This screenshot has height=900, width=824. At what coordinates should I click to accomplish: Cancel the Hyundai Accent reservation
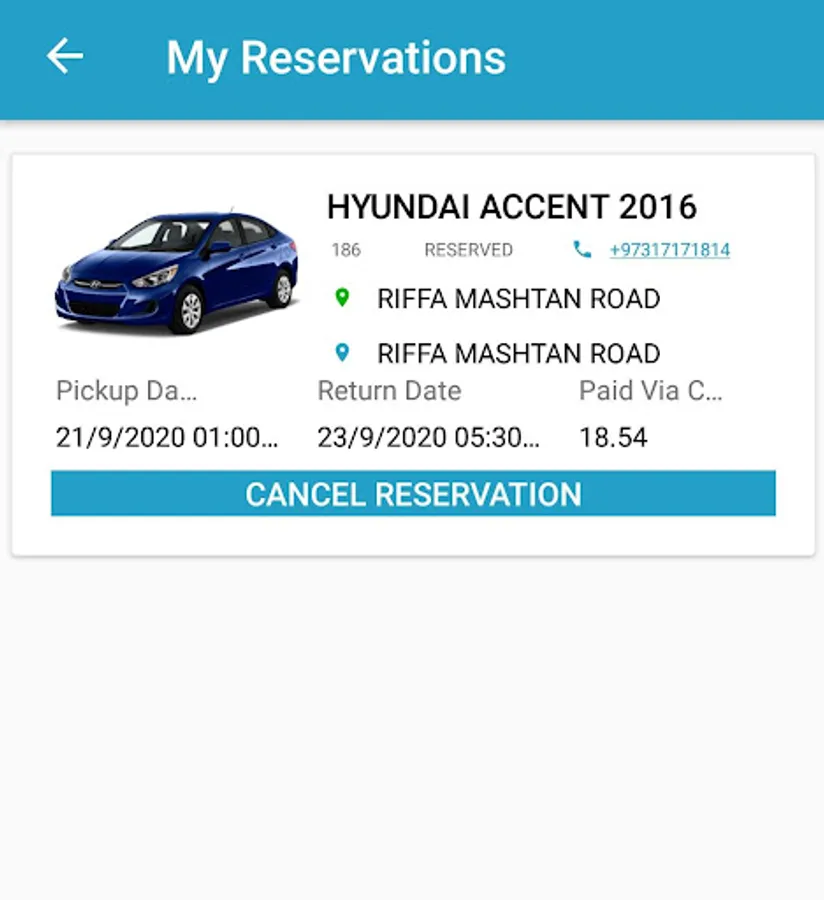click(413, 494)
